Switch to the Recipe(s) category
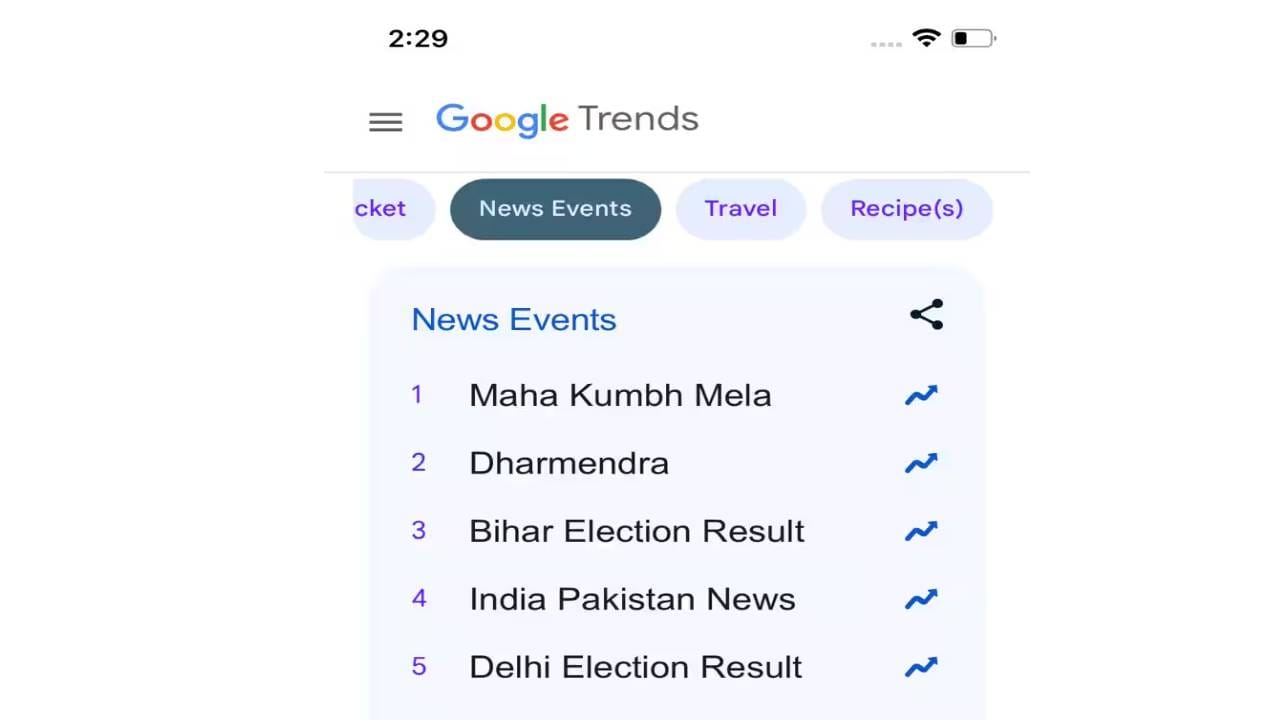Viewport: 1280px width, 720px height. pos(906,209)
